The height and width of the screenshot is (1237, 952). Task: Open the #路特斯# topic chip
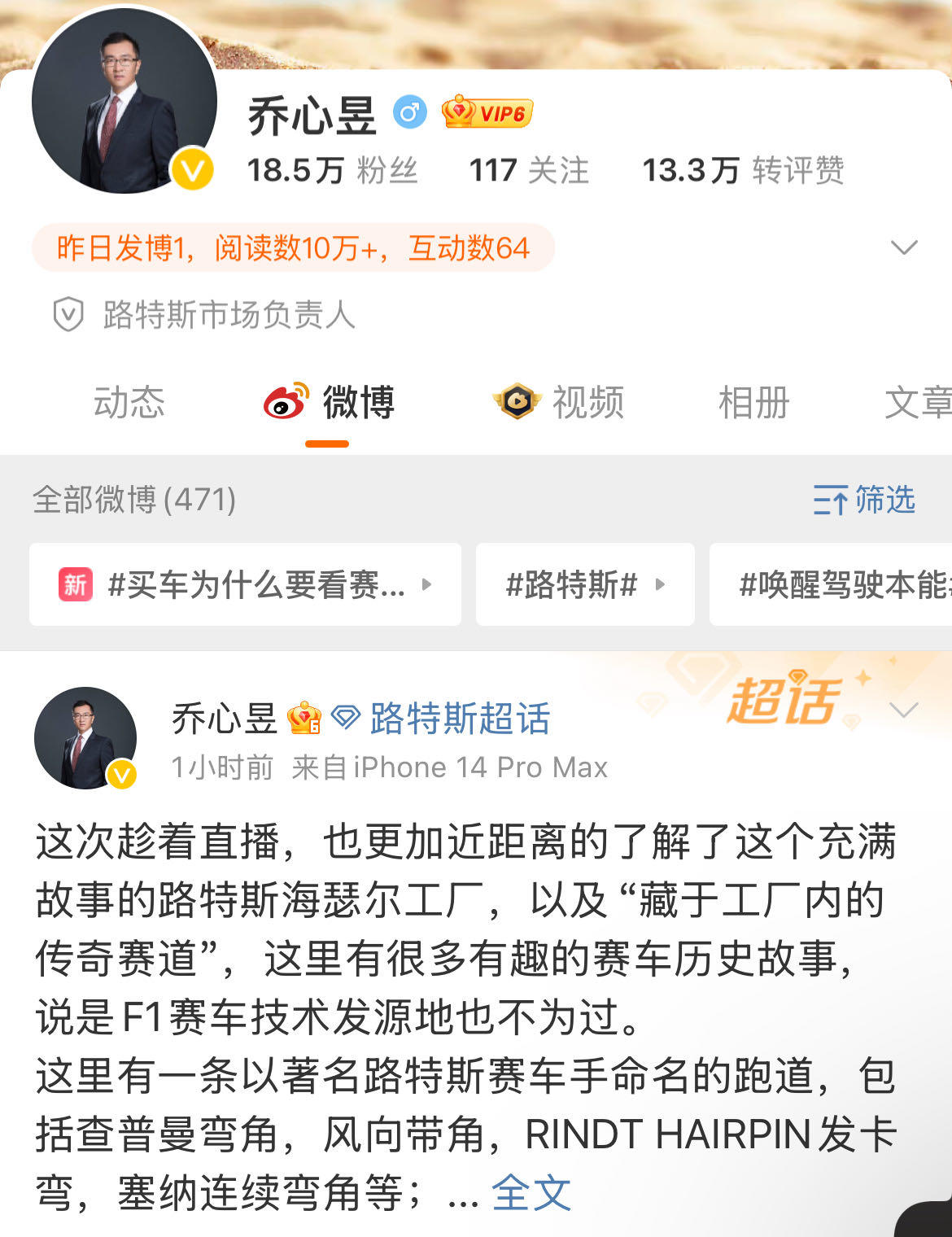[584, 584]
